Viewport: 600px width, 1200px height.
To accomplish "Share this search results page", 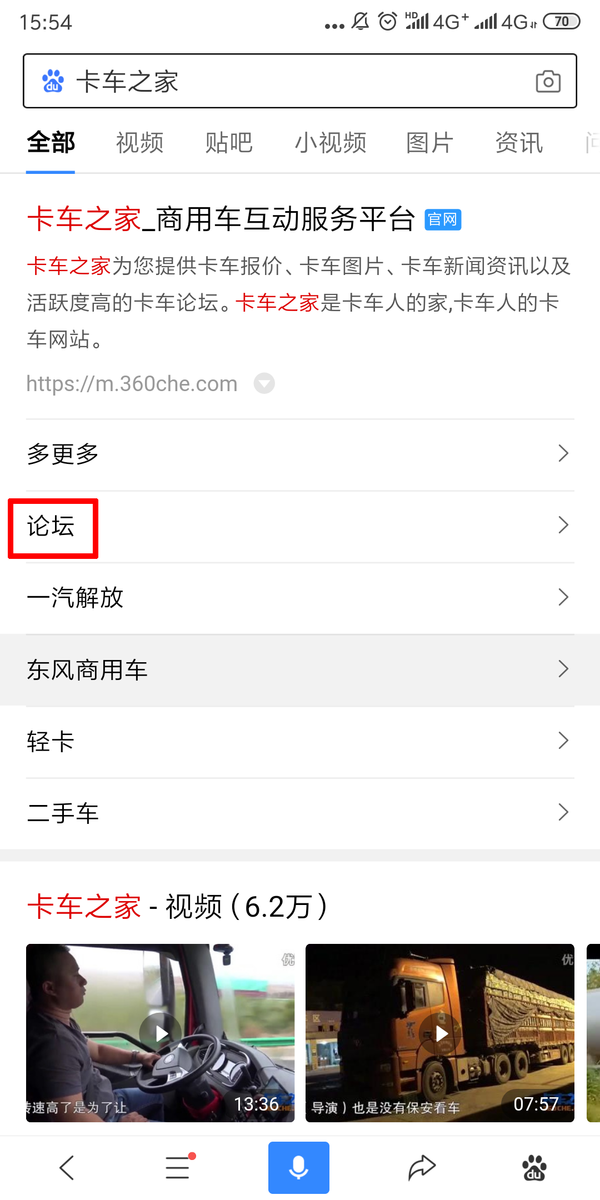I will pos(423,1167).
